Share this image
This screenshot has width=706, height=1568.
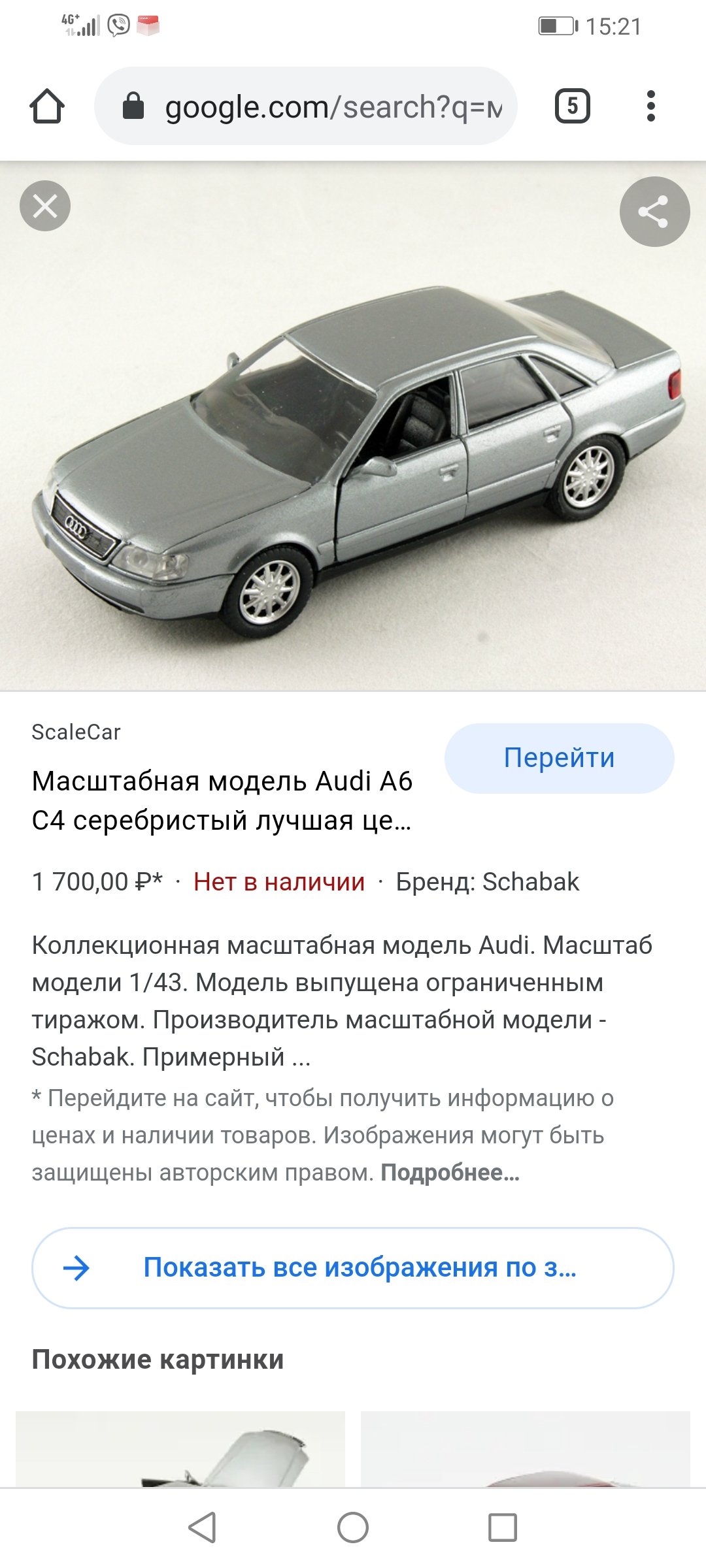(x=654, y=212)
